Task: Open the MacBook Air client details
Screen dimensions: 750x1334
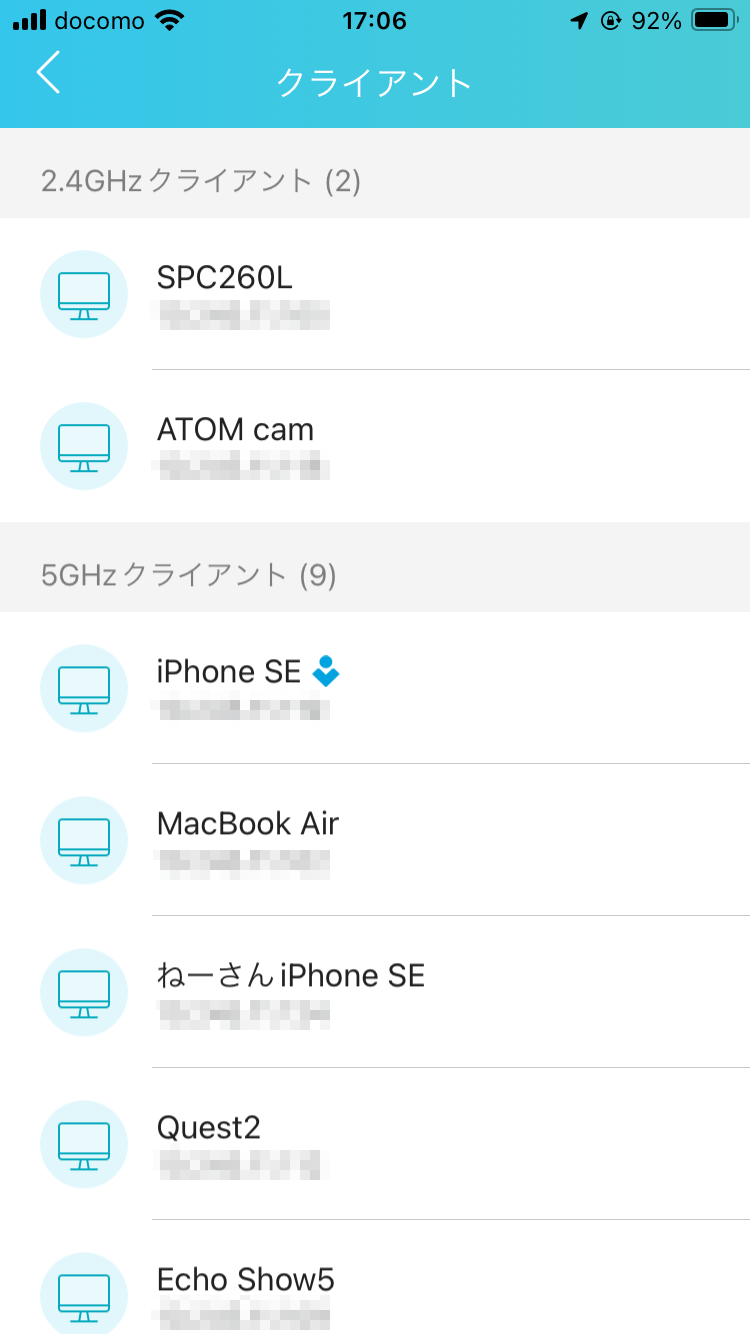Action: (375, 840)
